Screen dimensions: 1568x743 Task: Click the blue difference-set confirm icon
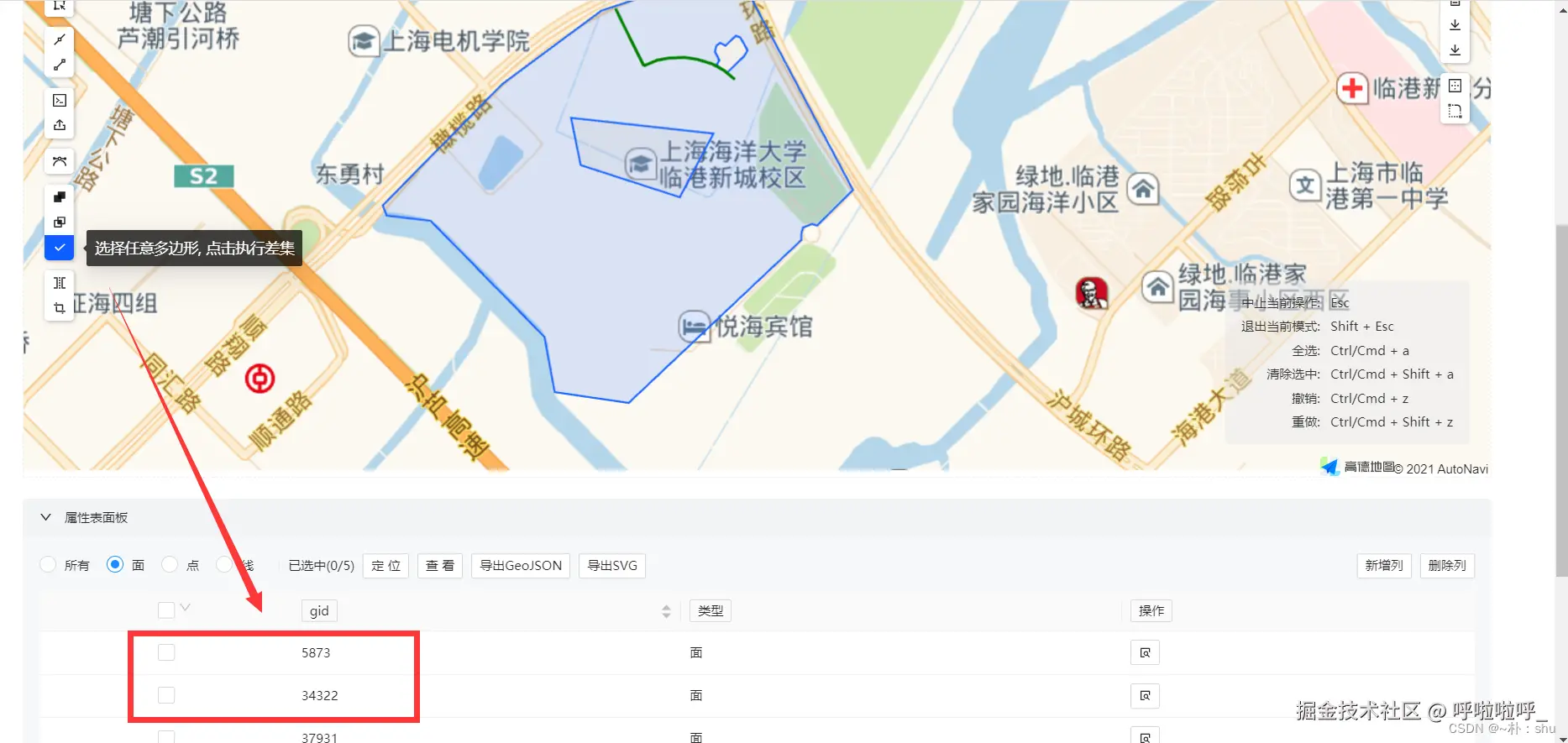[x=59, y=248]
